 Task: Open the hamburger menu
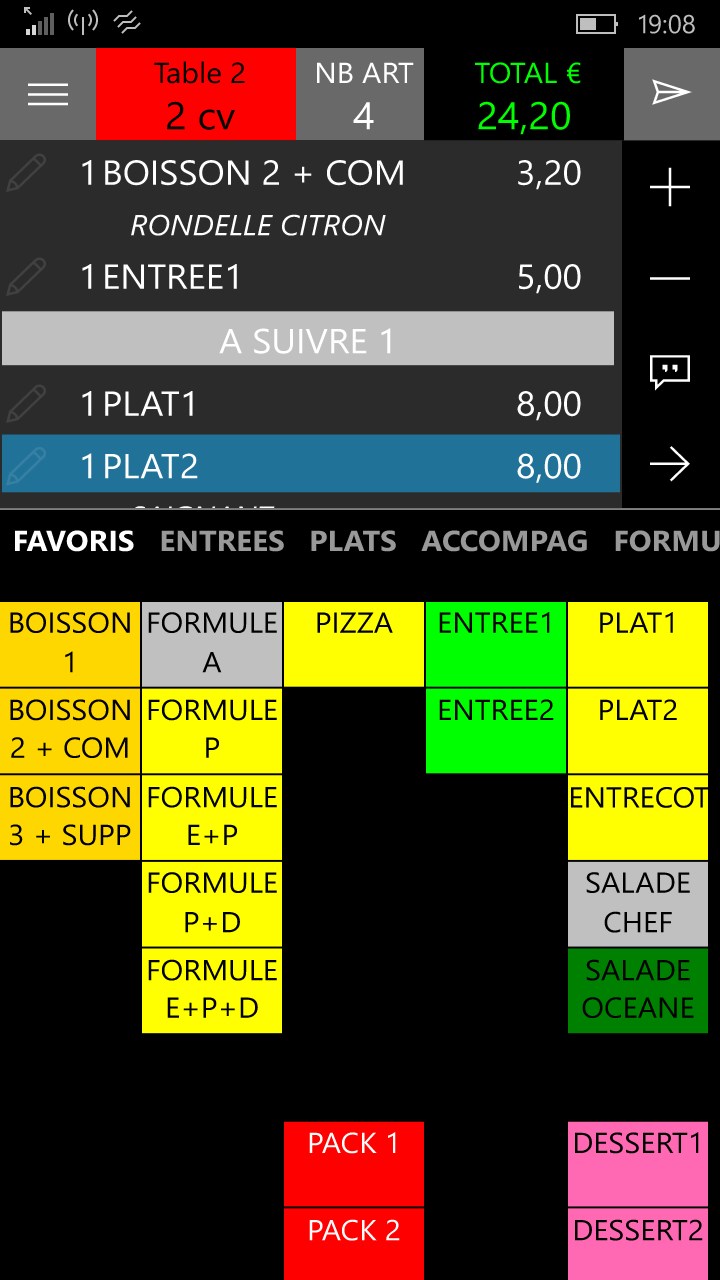coord(48,94)
